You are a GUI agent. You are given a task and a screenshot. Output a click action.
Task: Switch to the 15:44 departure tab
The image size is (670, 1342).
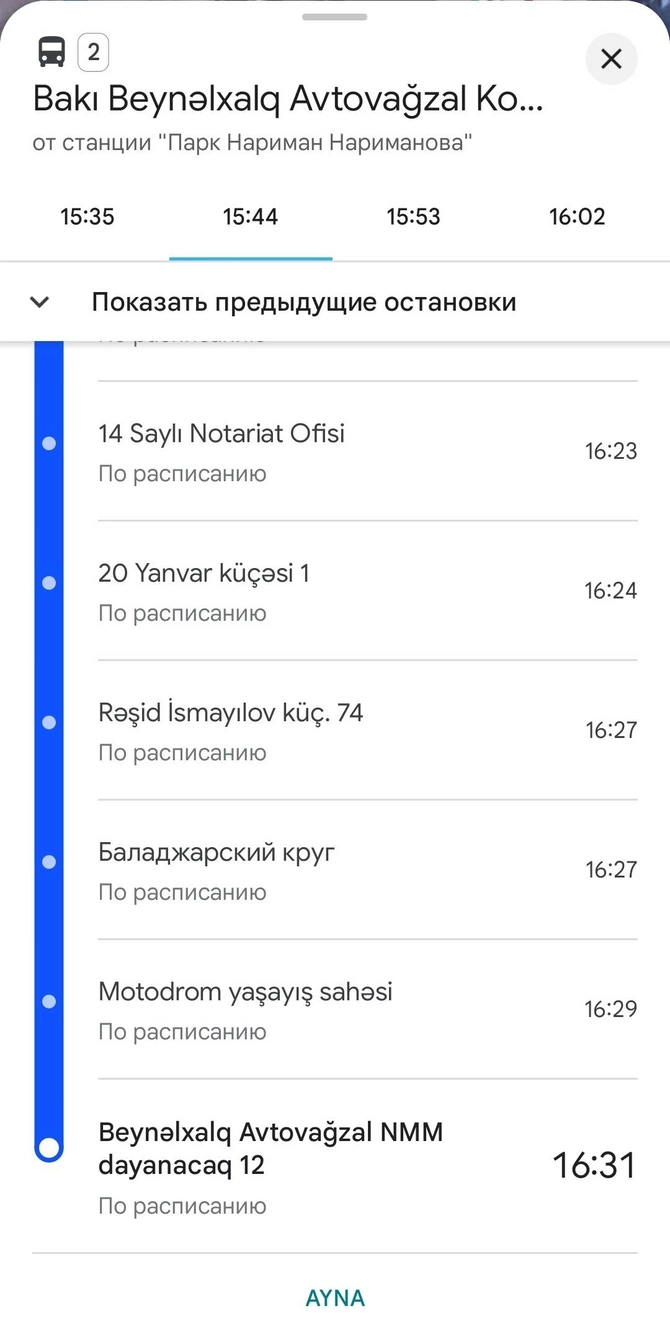coord(250,217)
